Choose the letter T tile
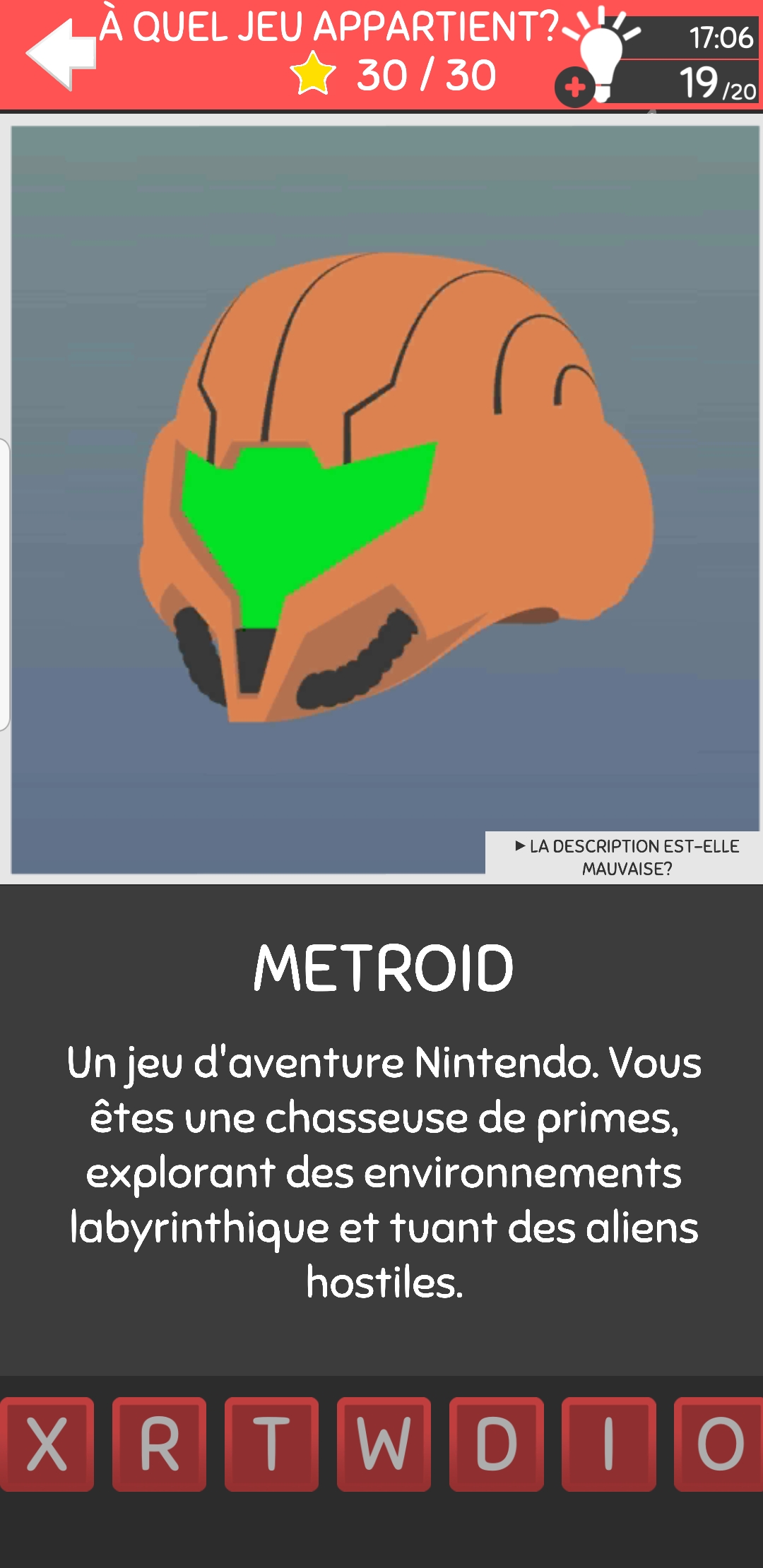763x1568 pixels. (271, 1444)
